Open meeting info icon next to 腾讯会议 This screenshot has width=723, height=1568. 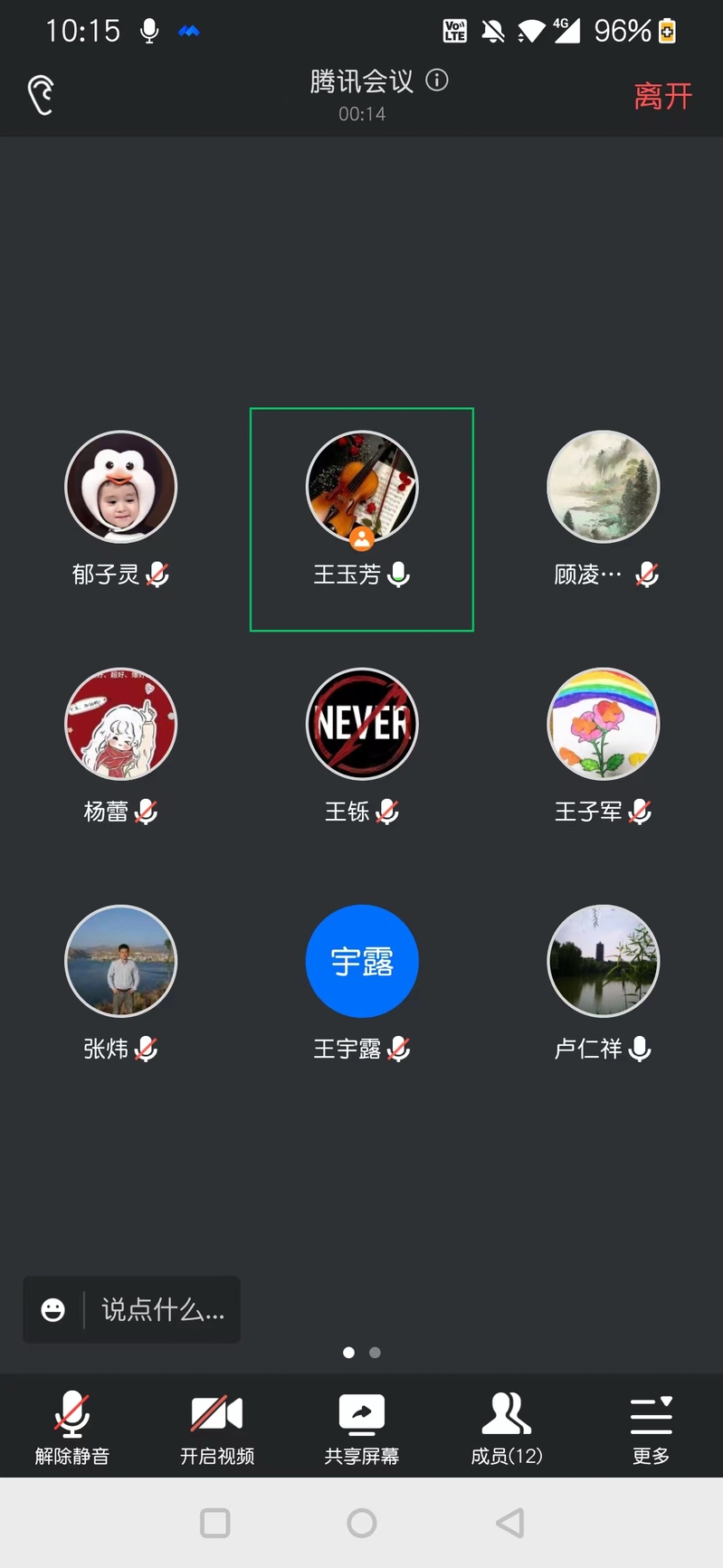pyautogui.click(x=437, y=81)
